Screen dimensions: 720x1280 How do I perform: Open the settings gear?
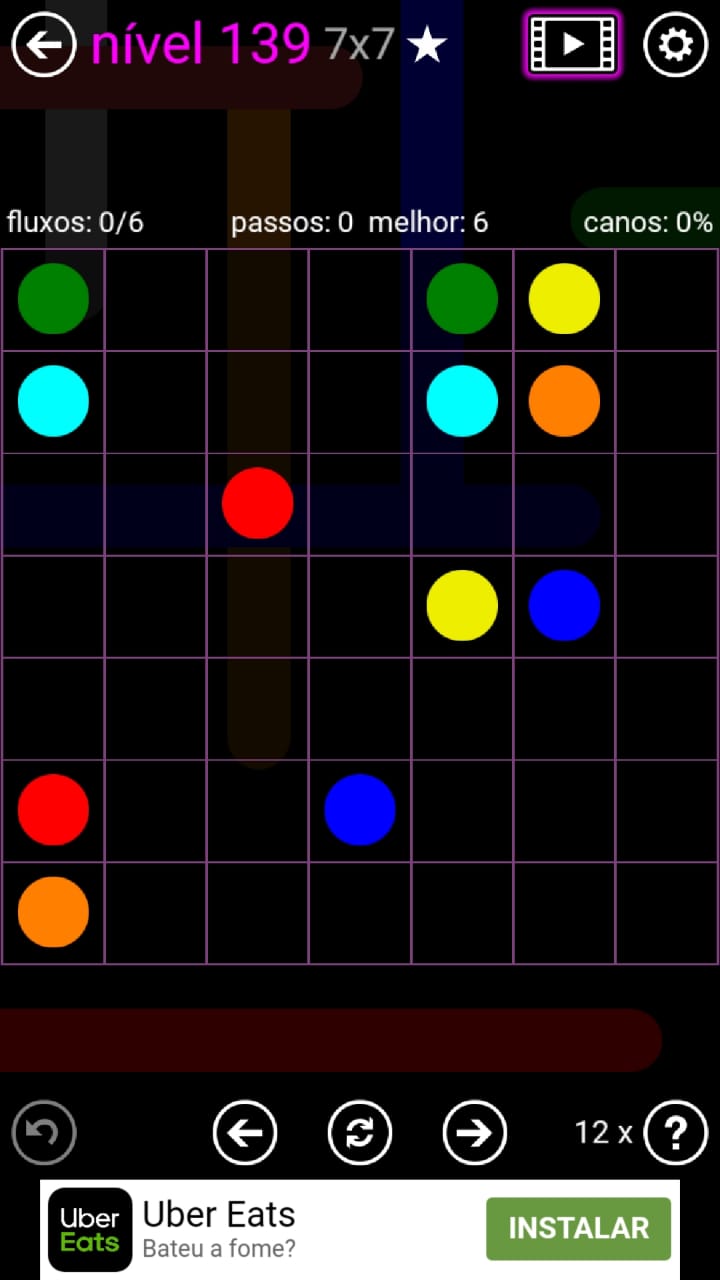675,45
